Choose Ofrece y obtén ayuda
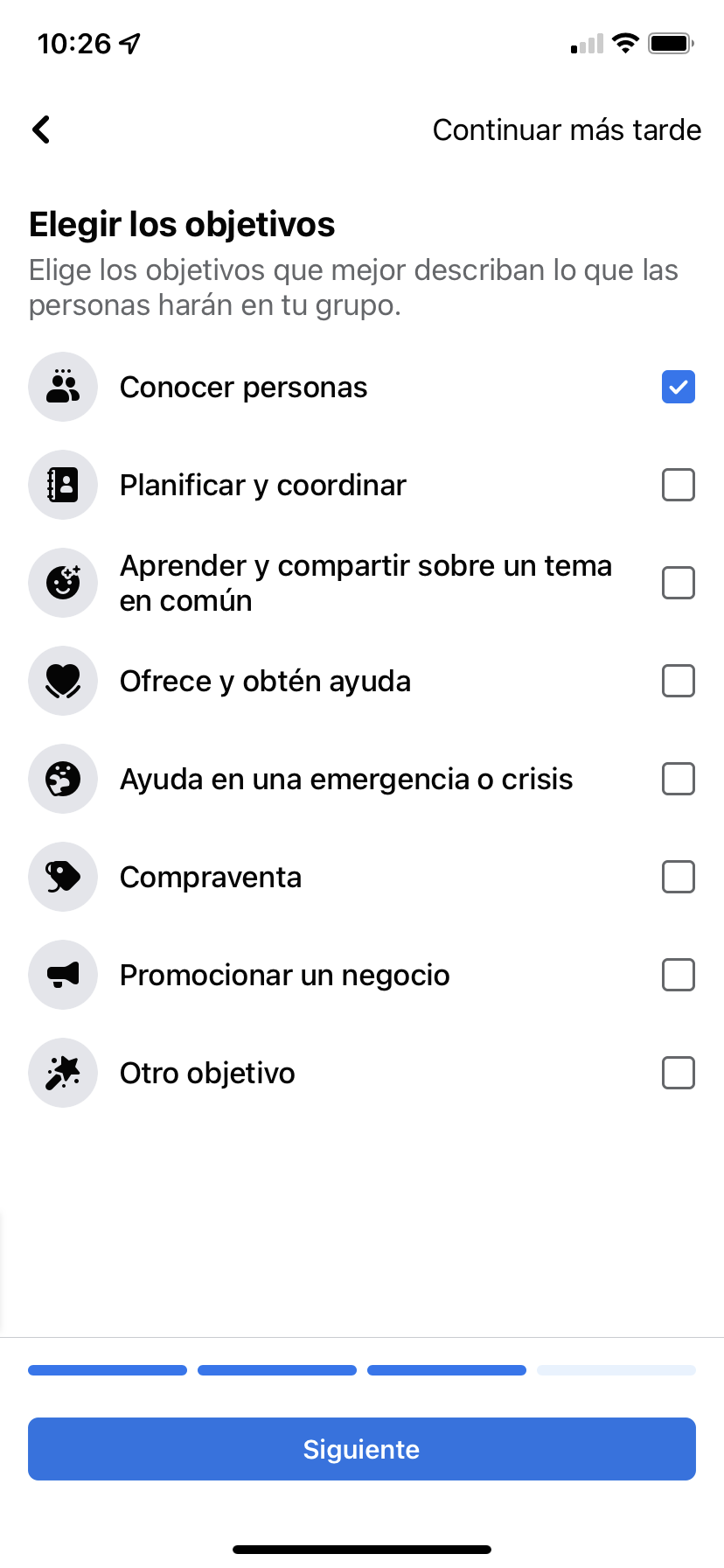This screenshot has height=1568, width=724. coord(678,681)
